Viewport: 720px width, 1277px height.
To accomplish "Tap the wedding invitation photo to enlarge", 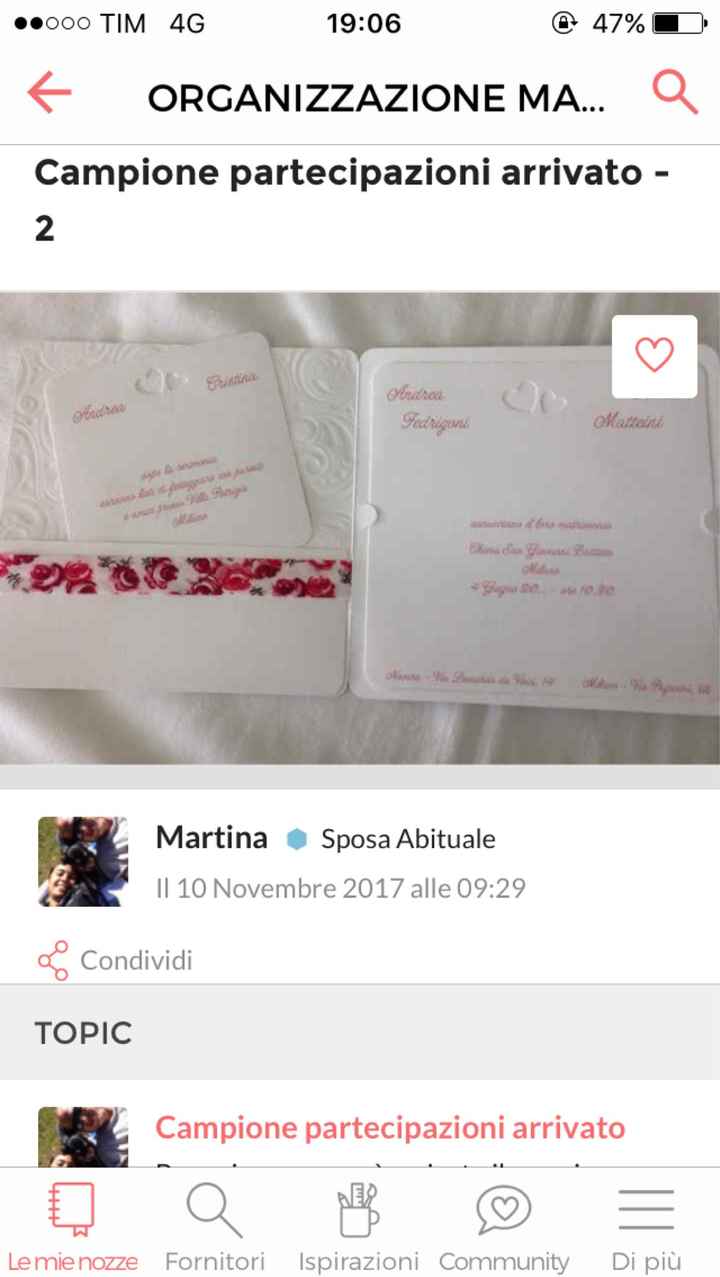I will tap(360, 530).
